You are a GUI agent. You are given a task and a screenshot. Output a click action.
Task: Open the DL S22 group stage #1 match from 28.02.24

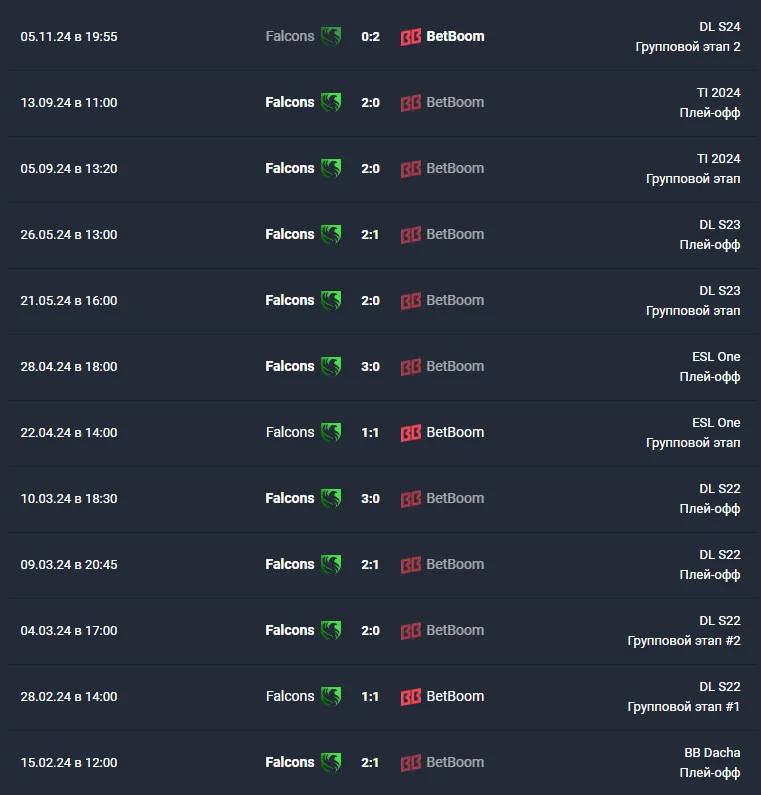point(370,697)
